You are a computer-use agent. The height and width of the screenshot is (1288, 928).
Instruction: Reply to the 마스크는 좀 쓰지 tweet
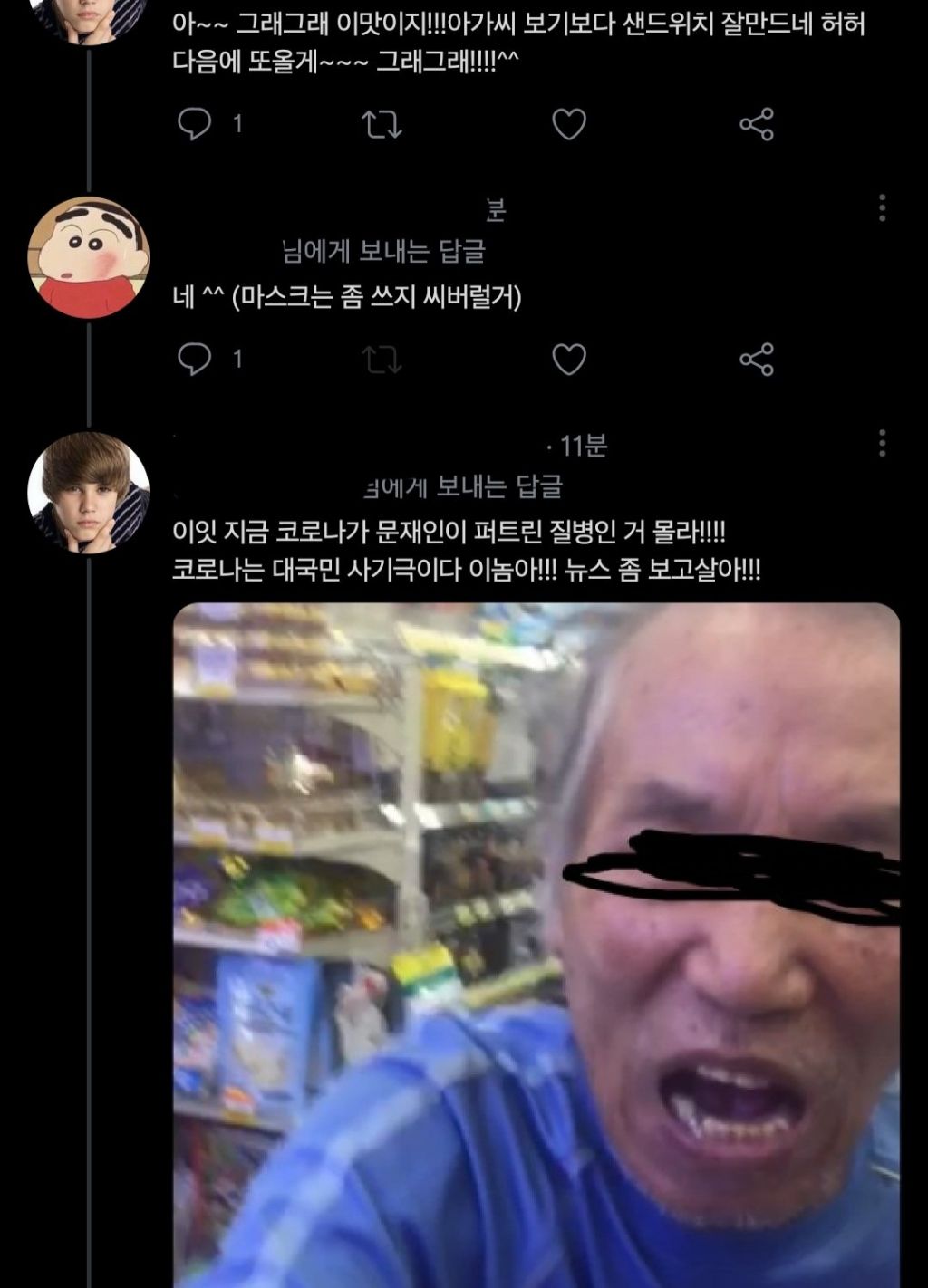[x=194, y=360]
